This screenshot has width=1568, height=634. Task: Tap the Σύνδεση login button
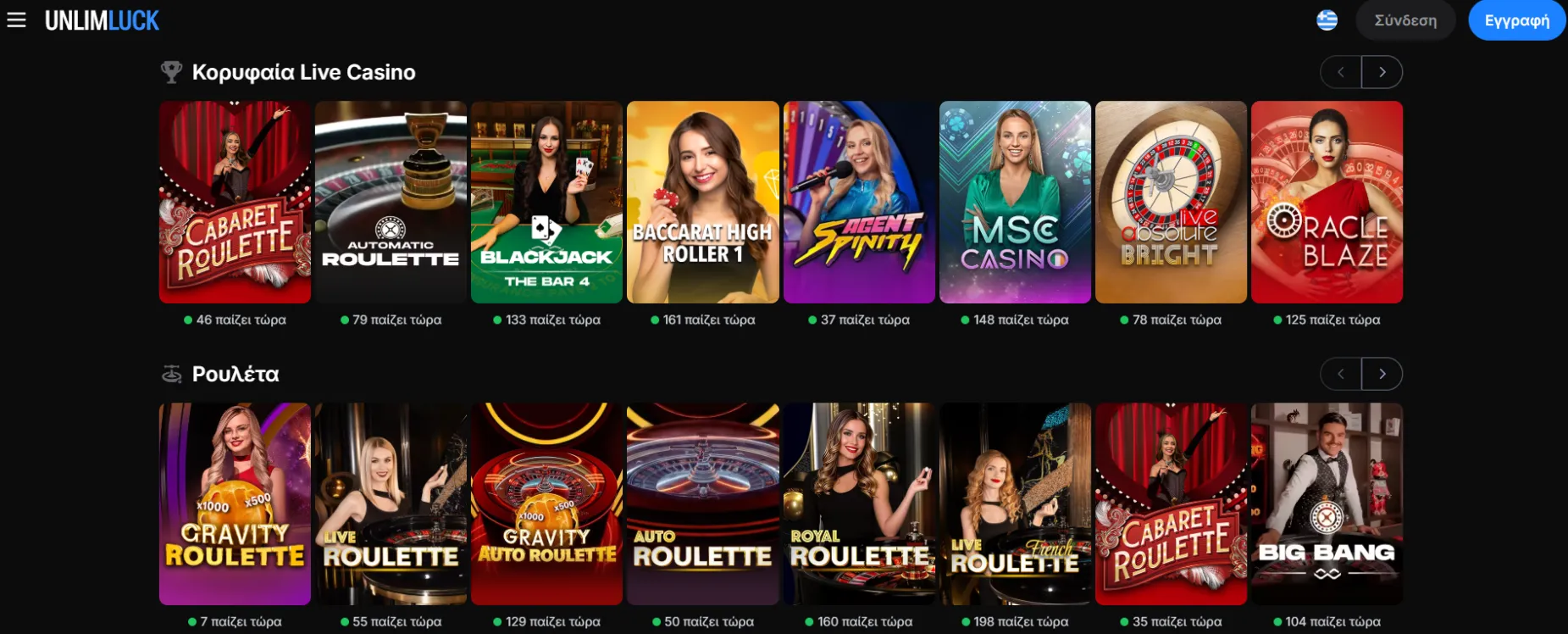[x=1405, y=19]
